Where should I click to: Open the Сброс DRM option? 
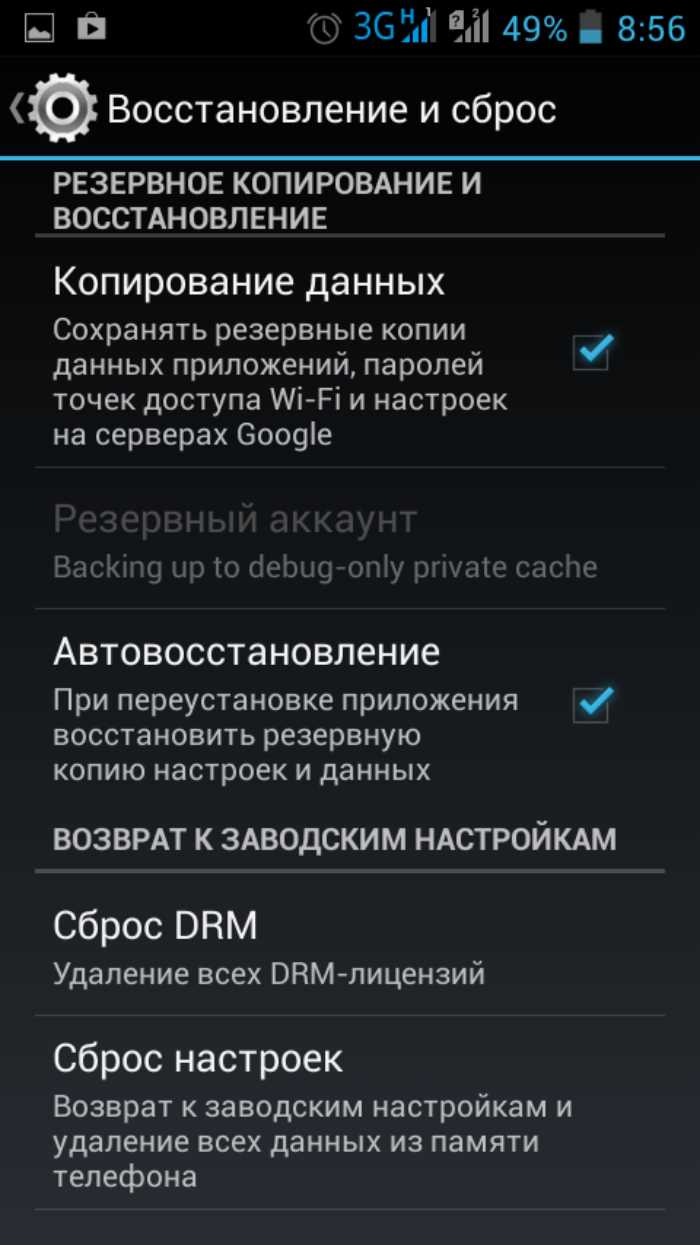click(x=349, y=947)
